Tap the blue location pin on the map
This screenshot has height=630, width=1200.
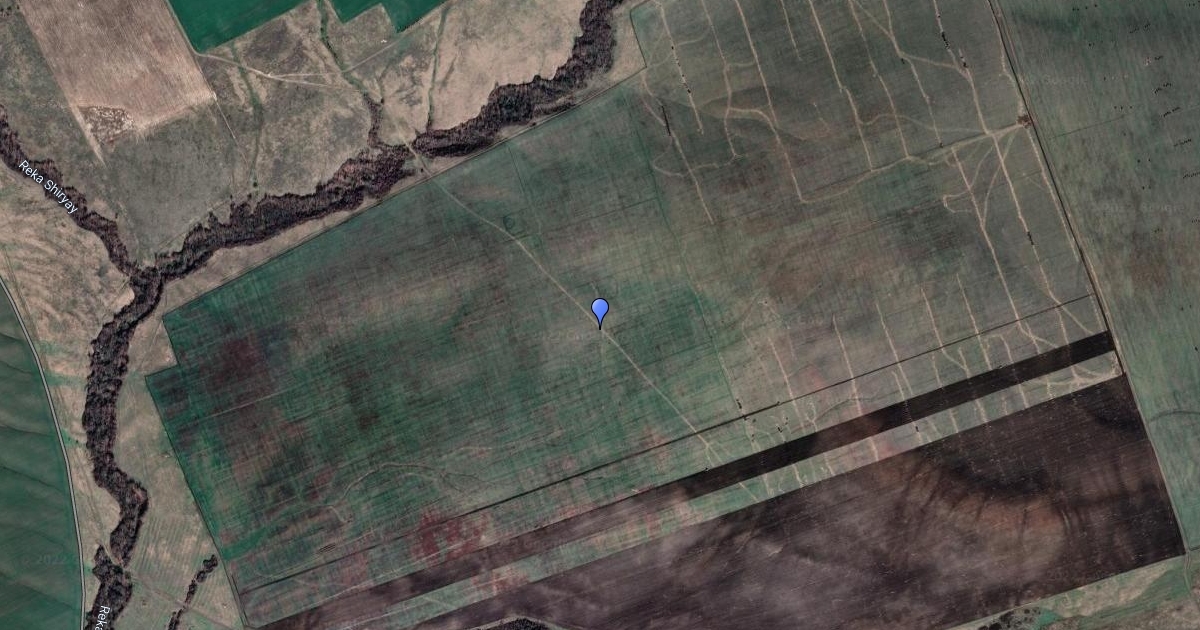(x=600, y=311)
